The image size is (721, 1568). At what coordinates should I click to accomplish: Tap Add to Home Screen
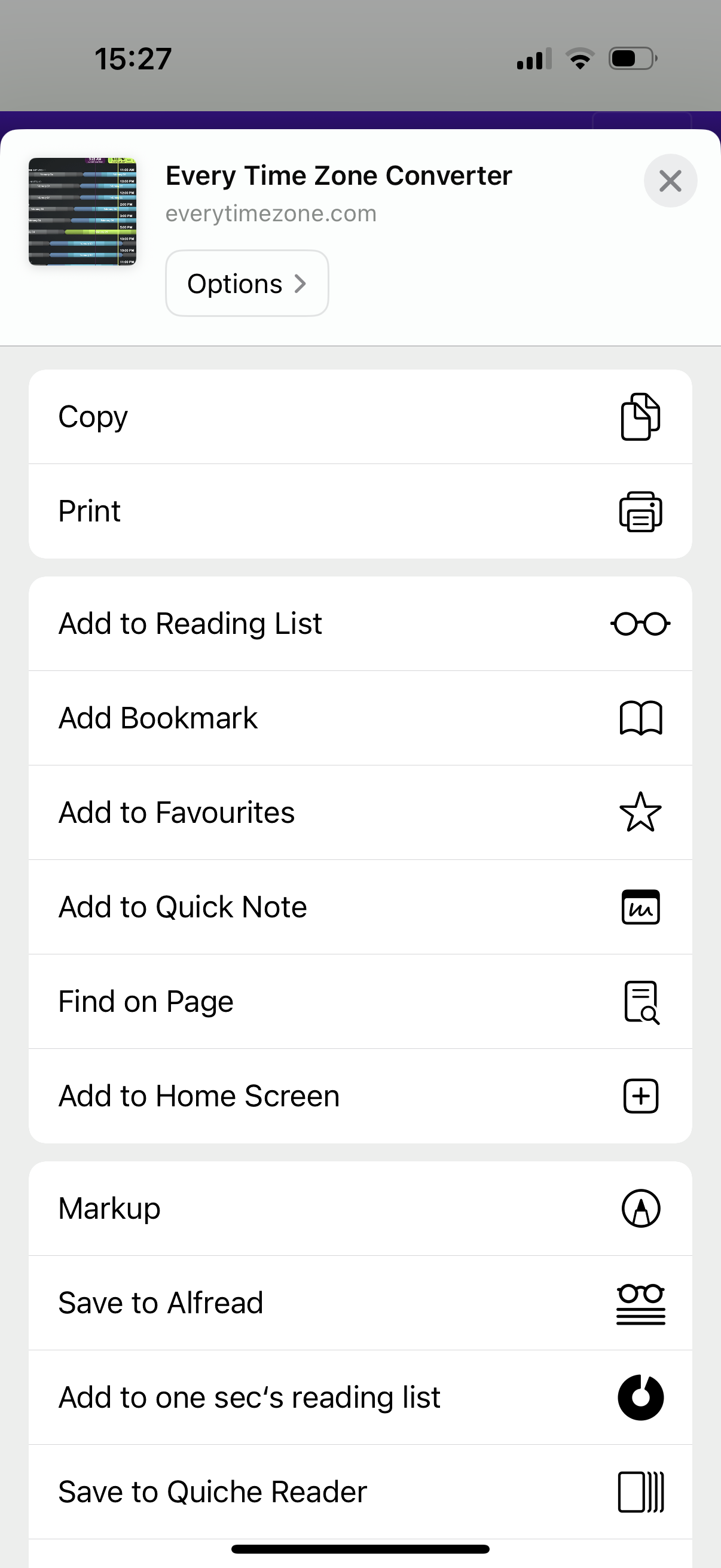point(360,1096)
